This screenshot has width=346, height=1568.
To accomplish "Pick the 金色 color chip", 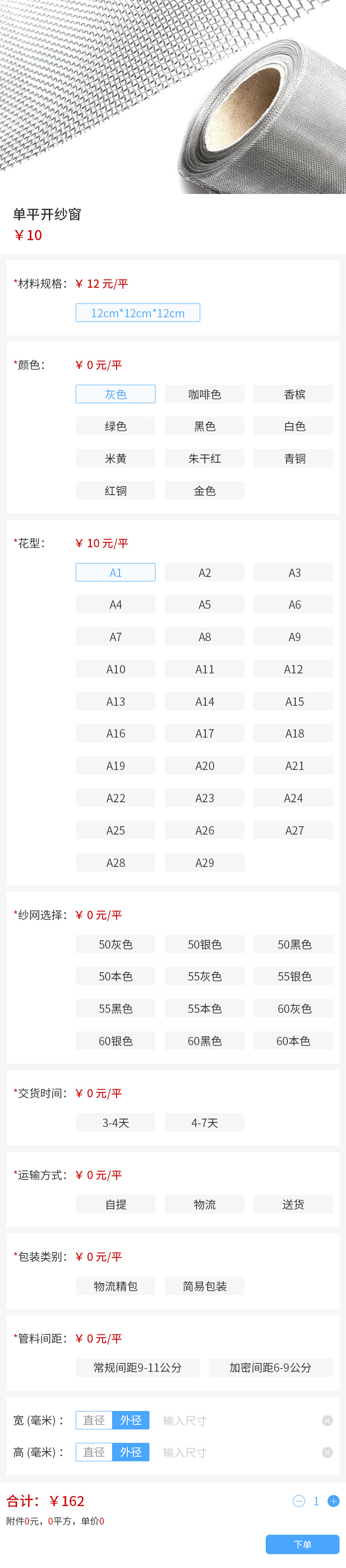I will 204,490.
